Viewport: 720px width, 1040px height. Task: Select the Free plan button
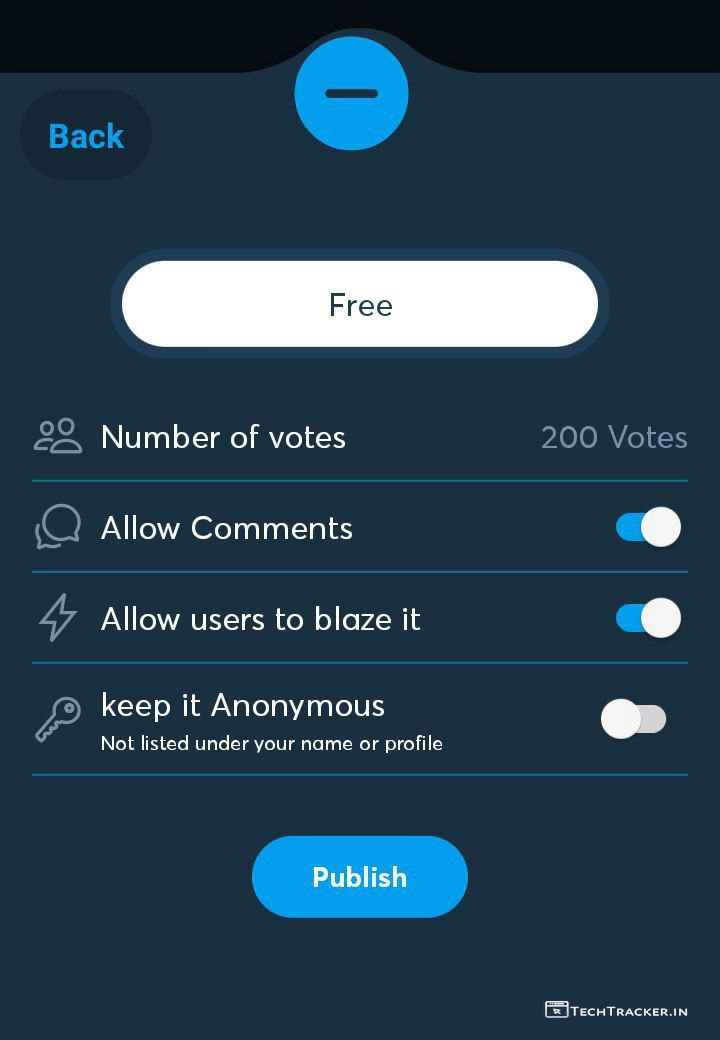[360, 305]
